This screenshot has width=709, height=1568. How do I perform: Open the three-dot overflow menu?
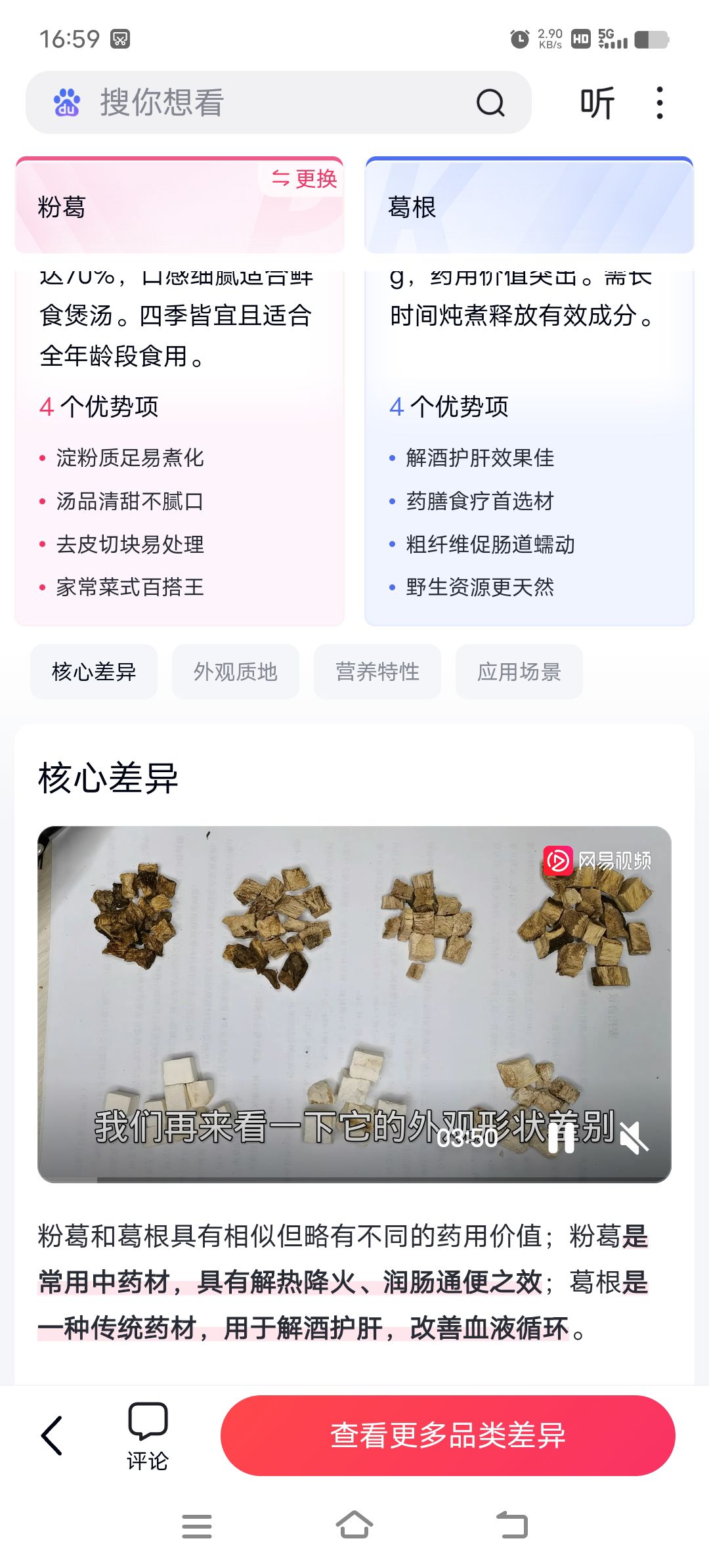[660, 103]
